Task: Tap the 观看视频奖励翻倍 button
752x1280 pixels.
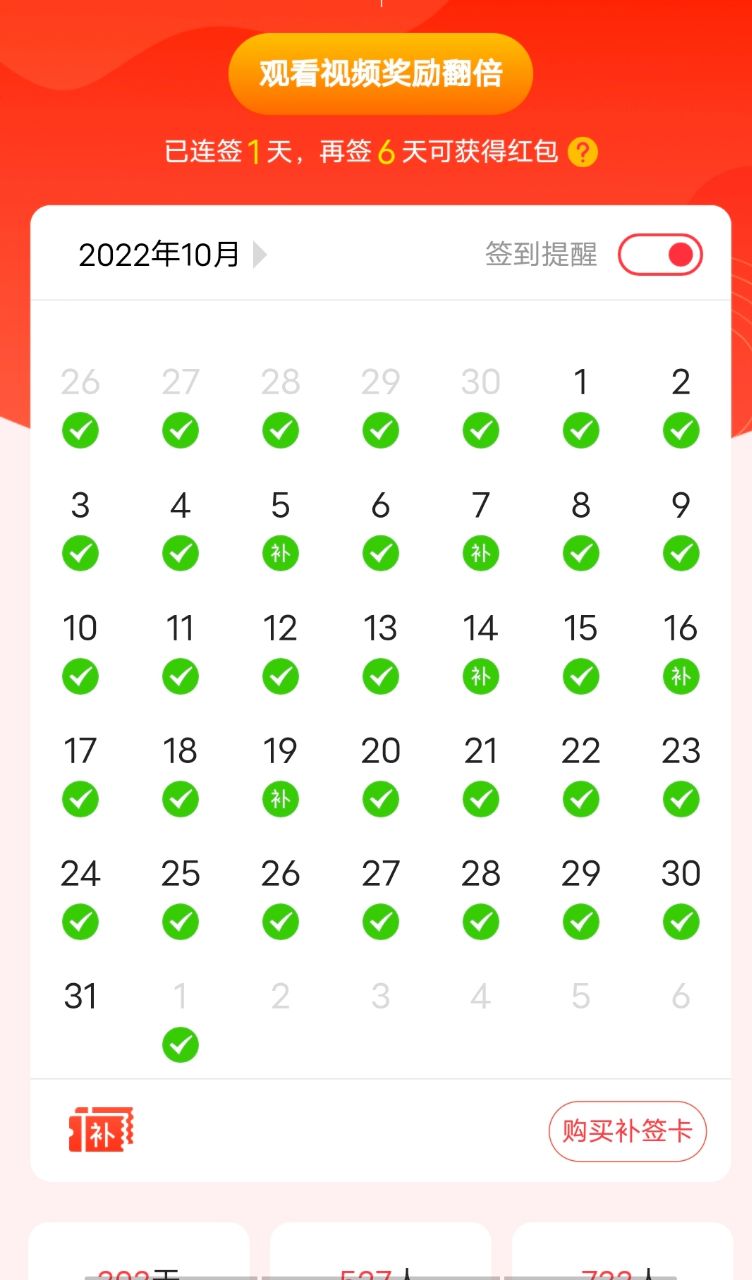Action: click(380, 74)
